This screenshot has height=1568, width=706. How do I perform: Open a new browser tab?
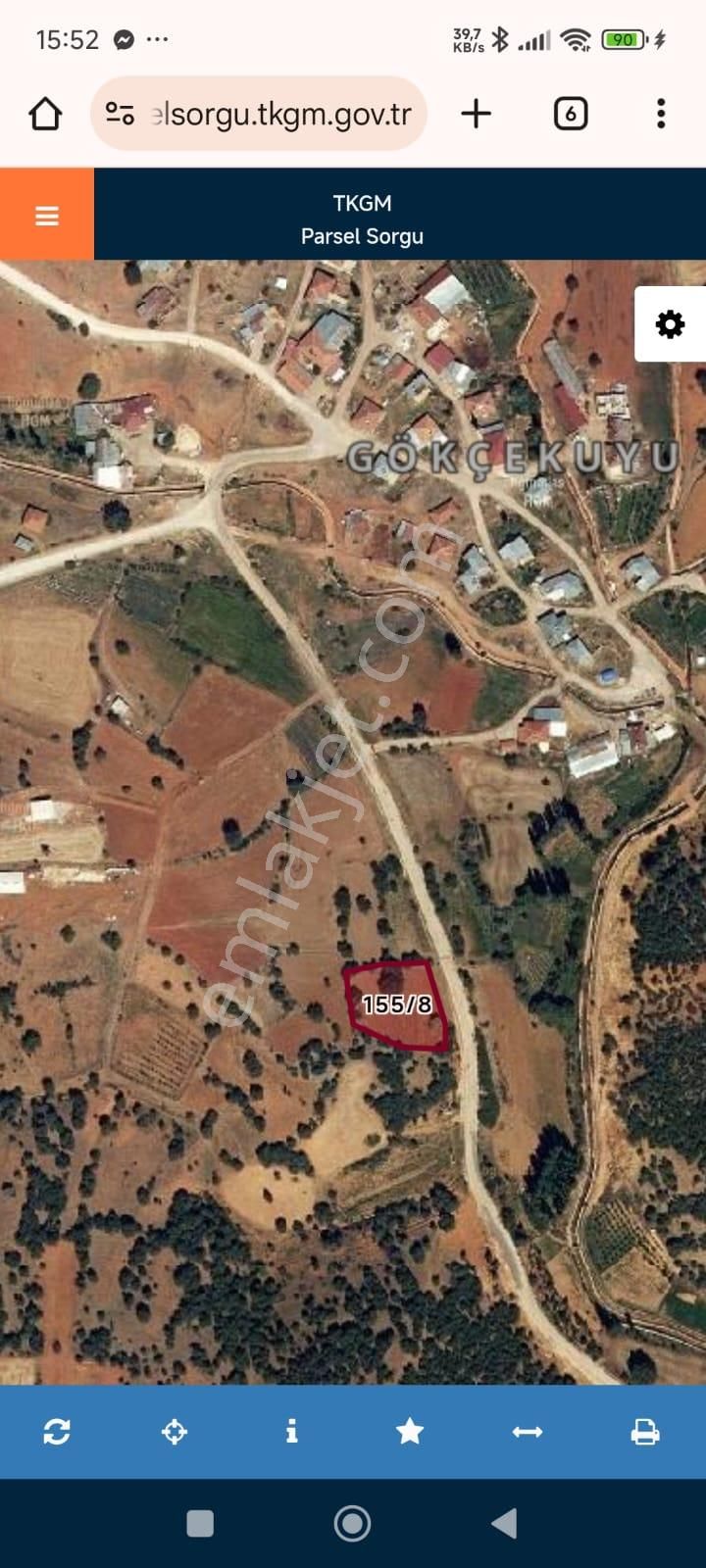pos(476,114)
